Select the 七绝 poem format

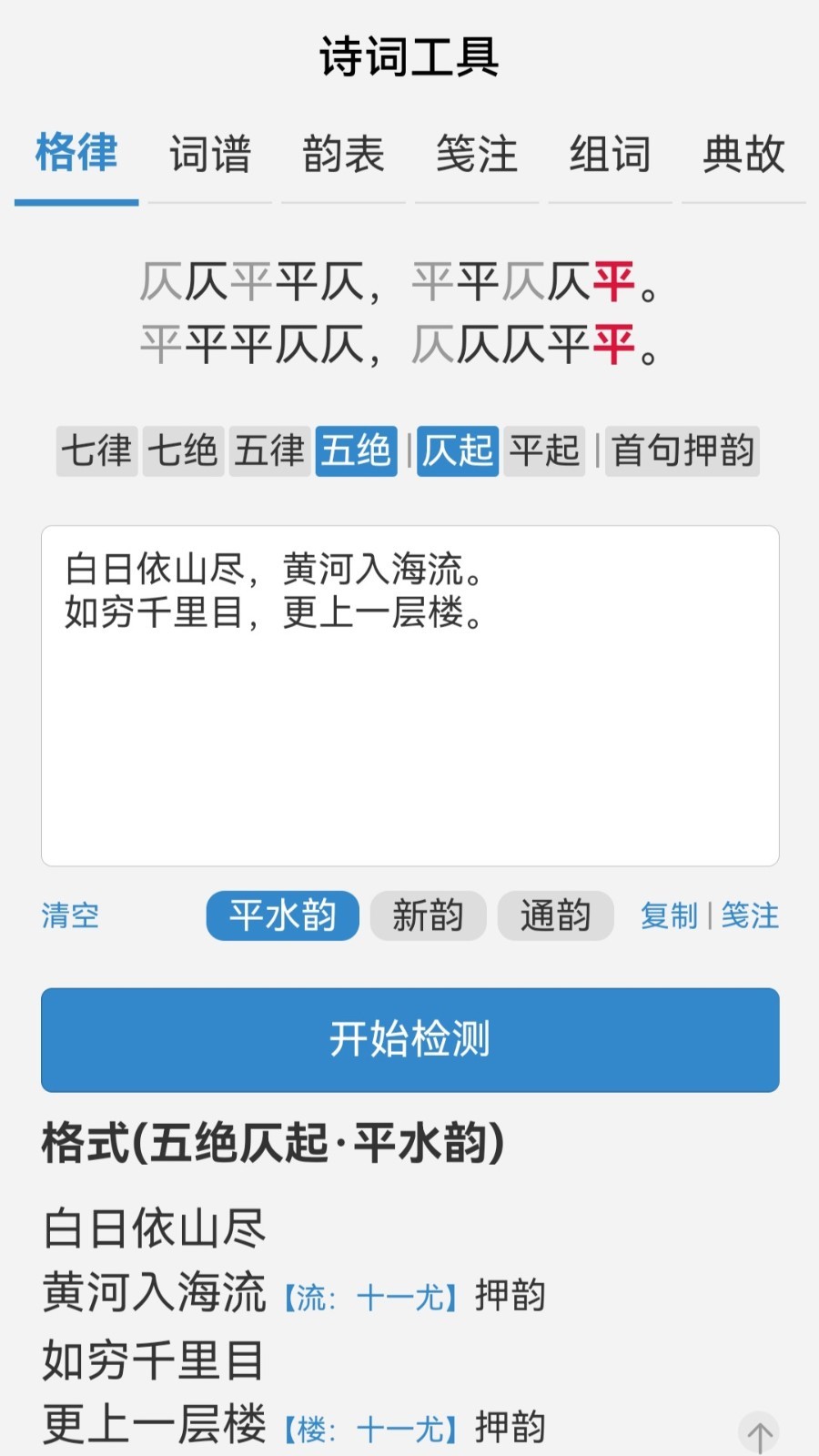182,450
